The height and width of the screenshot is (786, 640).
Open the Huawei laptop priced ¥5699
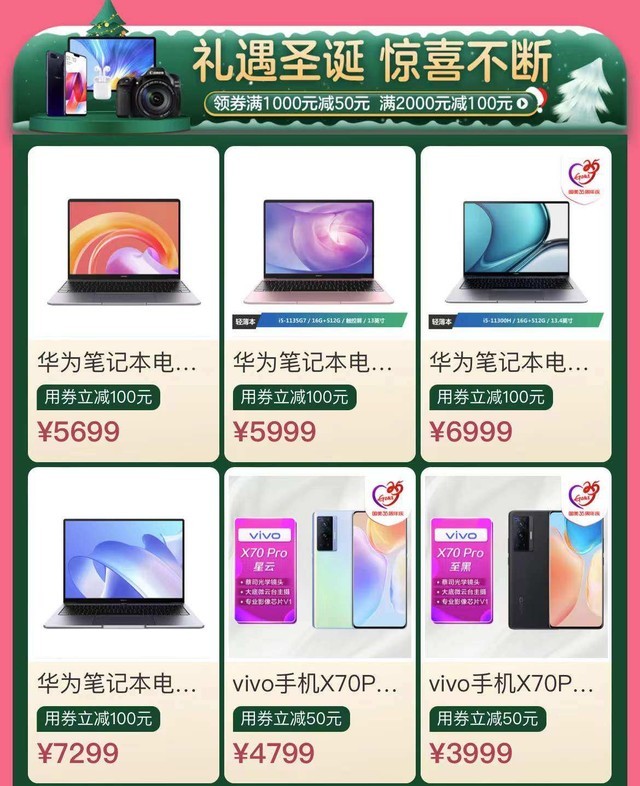pos(123,250)
